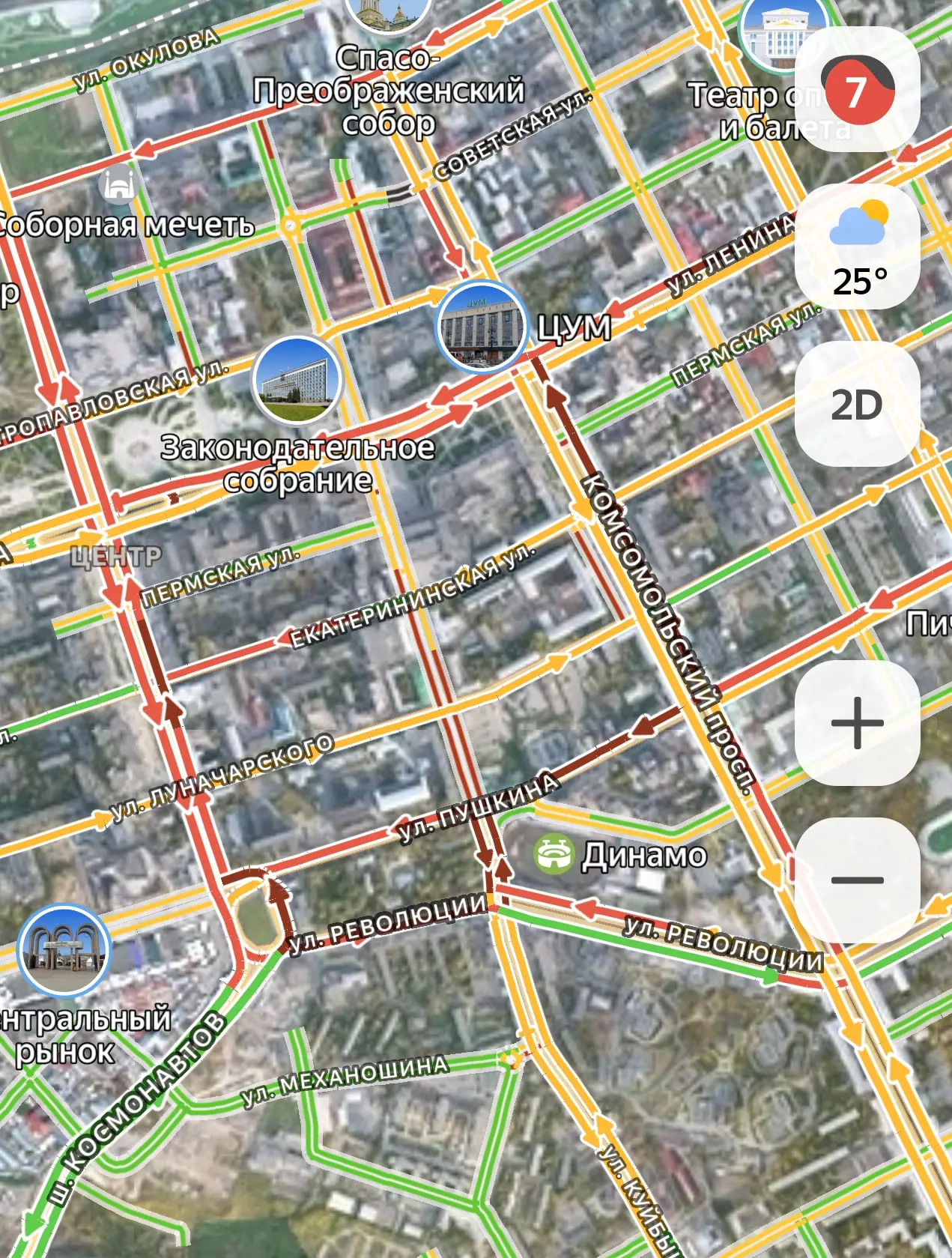952x1258 pixels.
Task: Open the Спасо-Преображенский собор marker
Action: (387, 13)
